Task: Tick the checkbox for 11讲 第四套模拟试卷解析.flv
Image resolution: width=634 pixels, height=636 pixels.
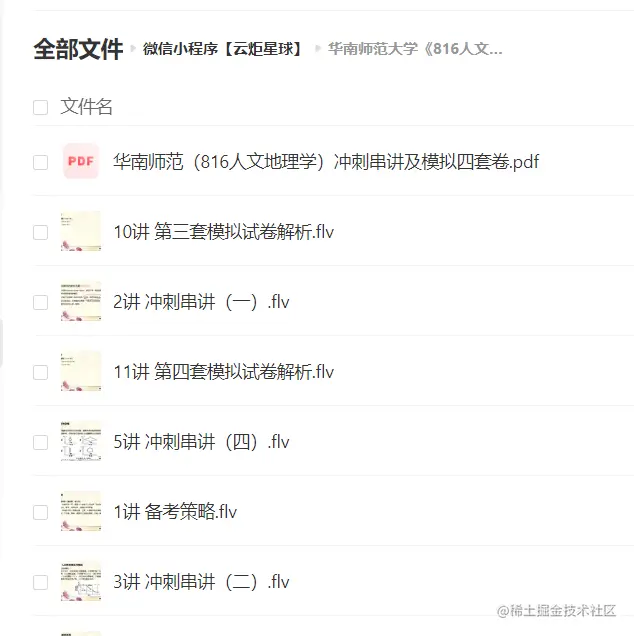Action: pyautogui.click(x=41, y=372)
